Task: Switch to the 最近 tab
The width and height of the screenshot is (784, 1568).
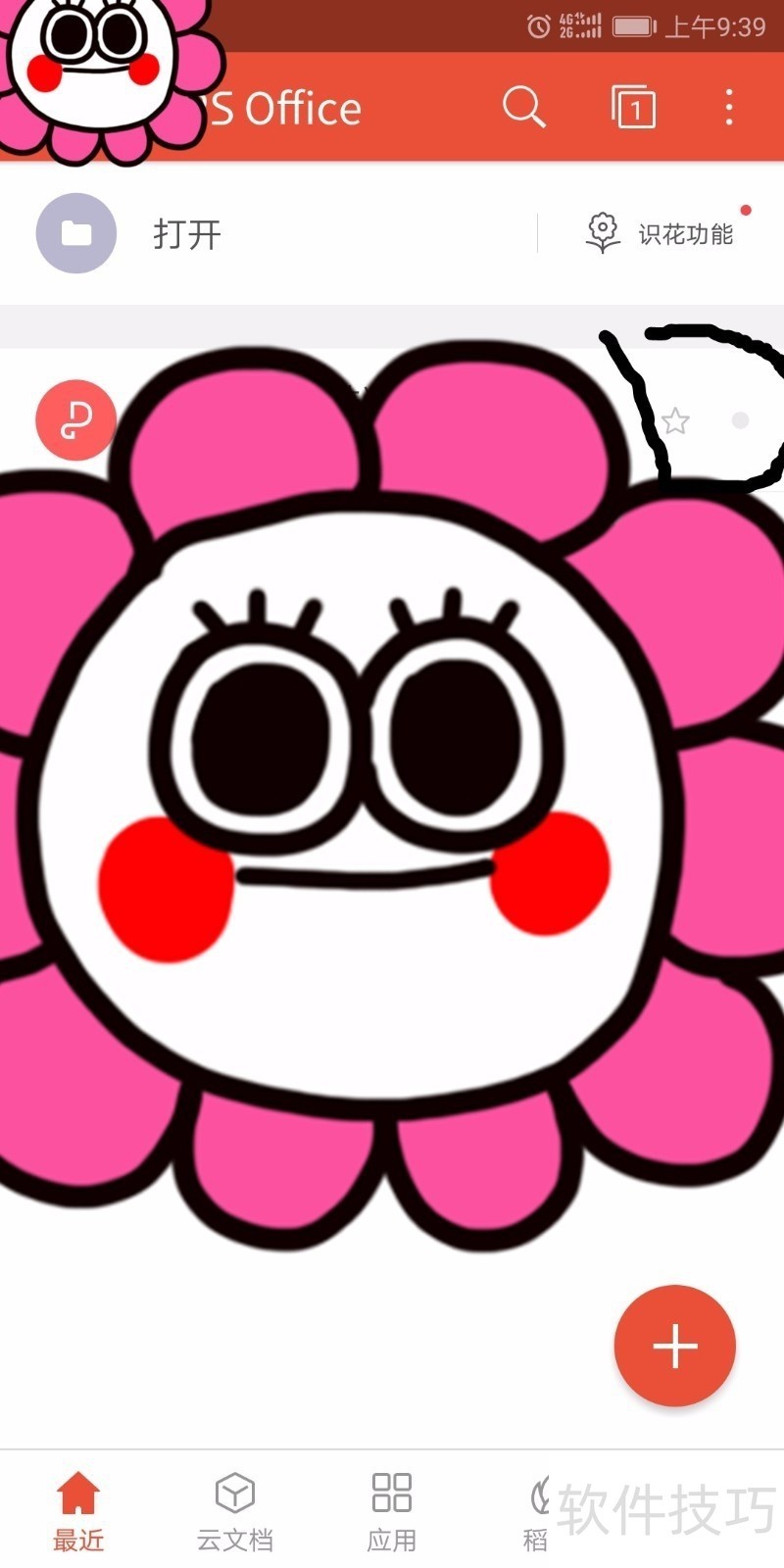Action: point(78,1511)
